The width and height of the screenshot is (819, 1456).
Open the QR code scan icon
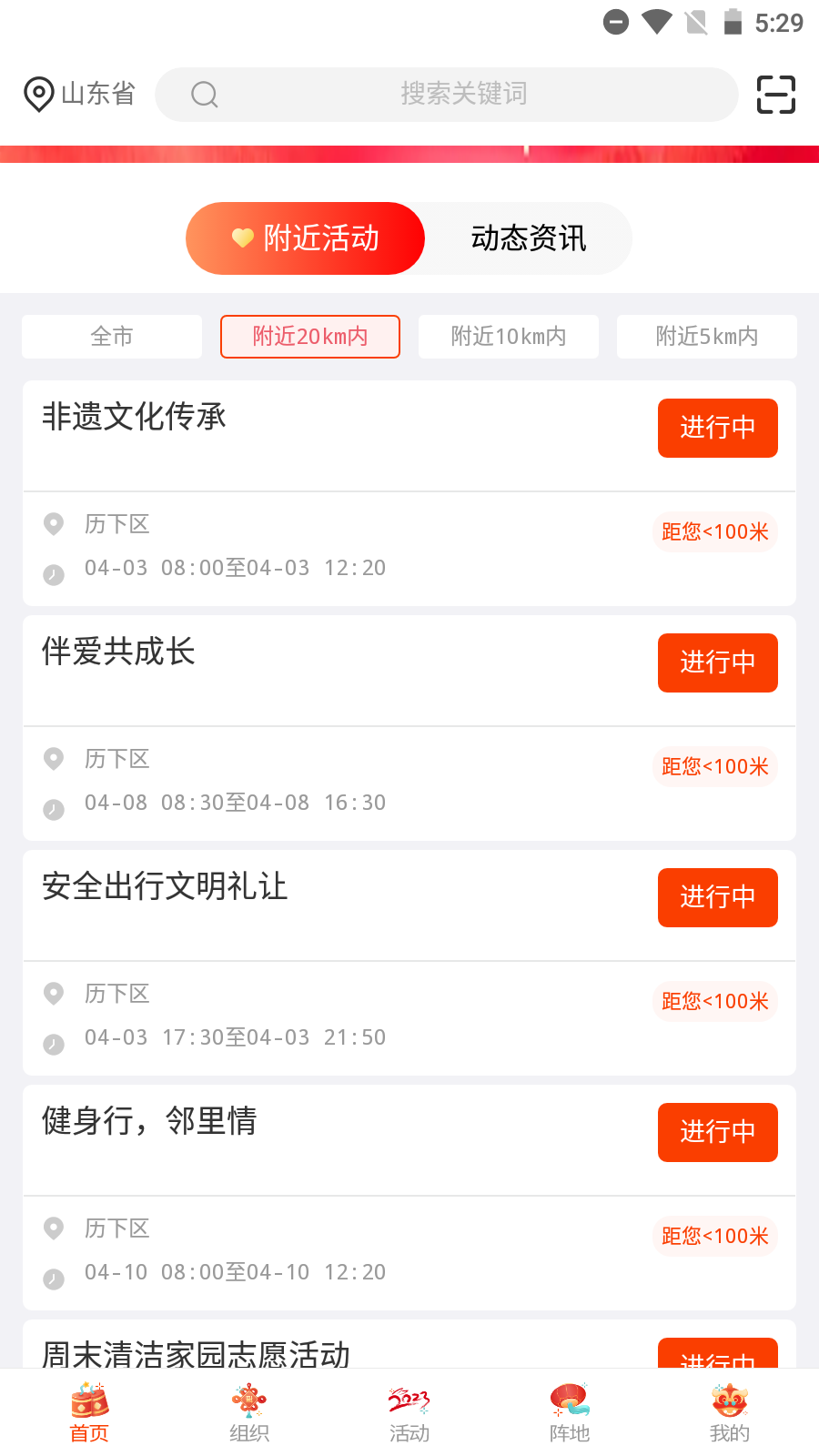tap(775, 94)
